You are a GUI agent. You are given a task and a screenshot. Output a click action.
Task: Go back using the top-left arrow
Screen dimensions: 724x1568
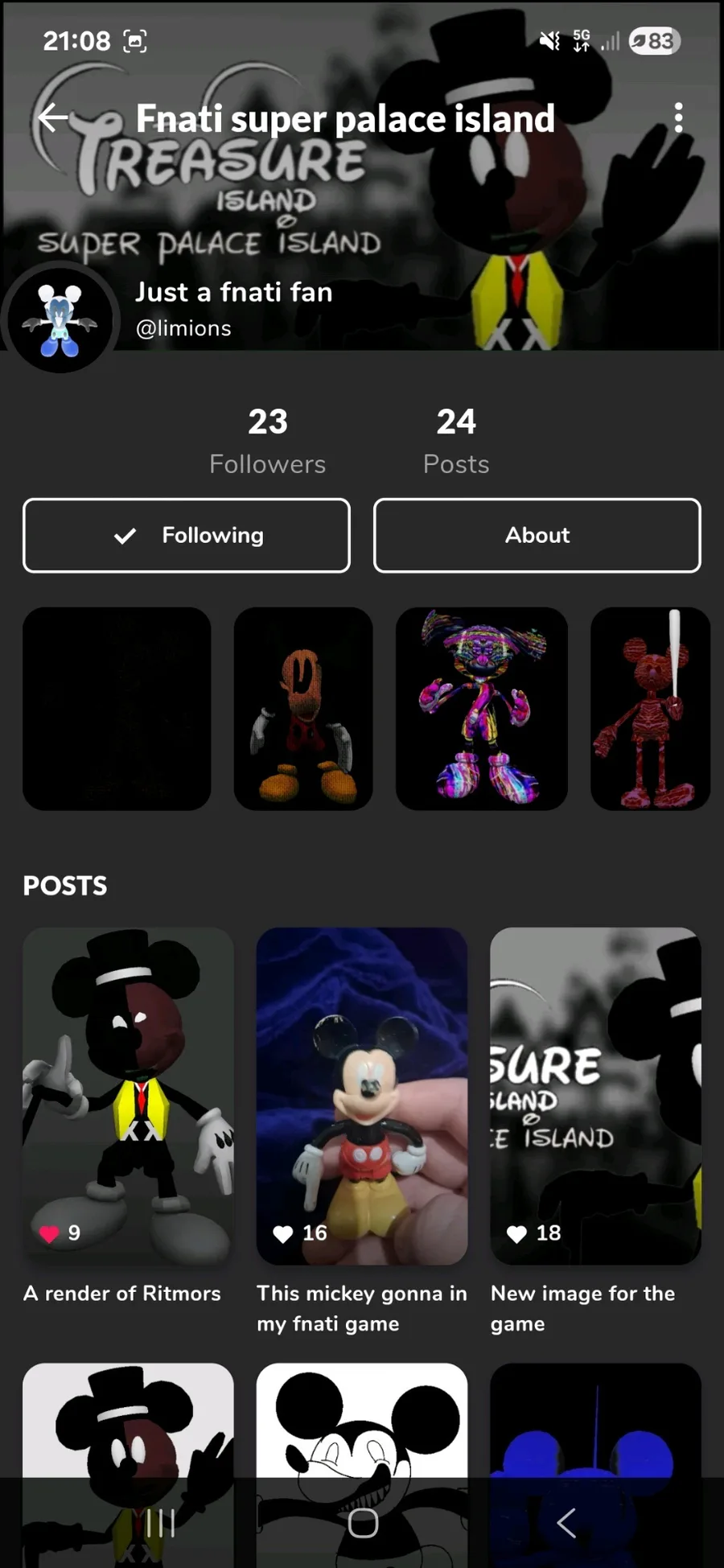click(x=54, y=117)
